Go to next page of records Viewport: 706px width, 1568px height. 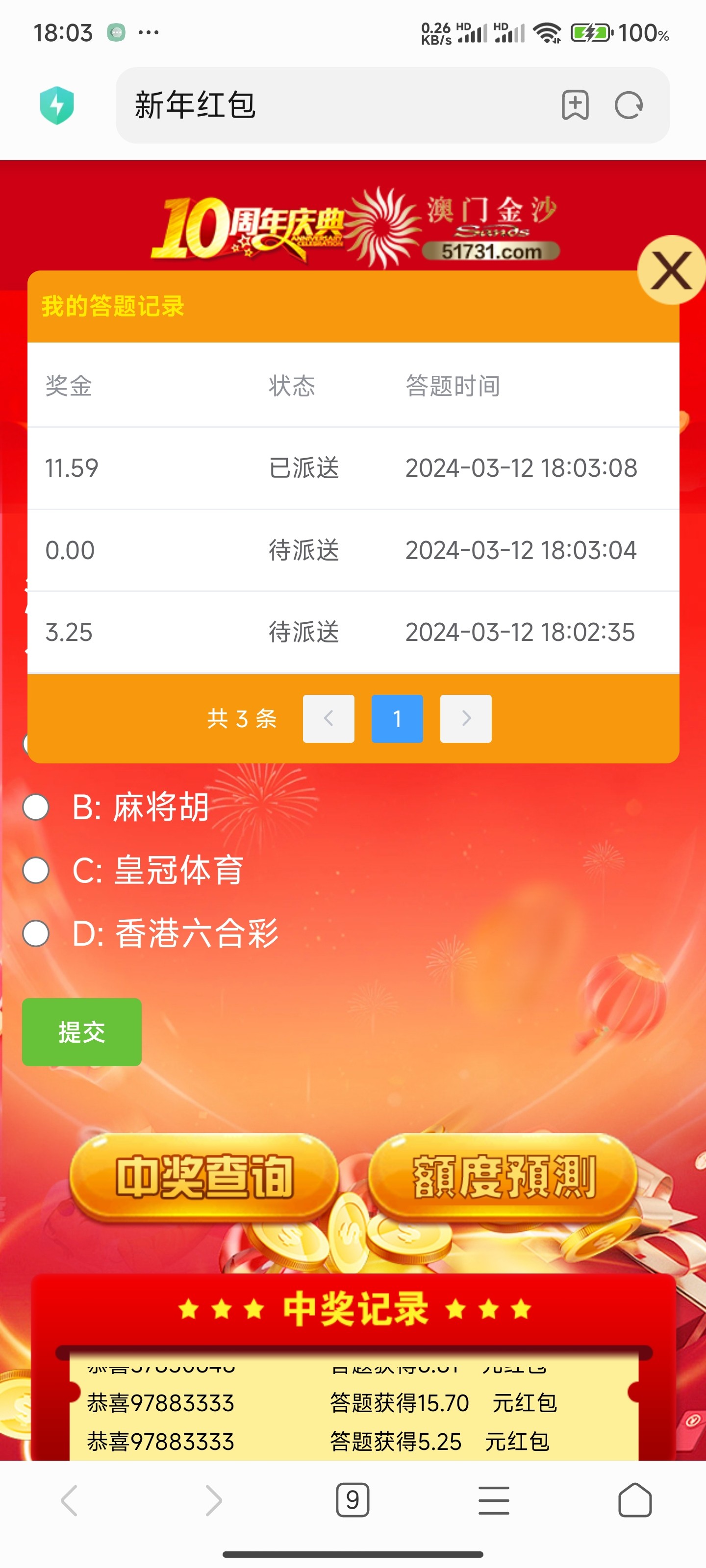[465, 718]
